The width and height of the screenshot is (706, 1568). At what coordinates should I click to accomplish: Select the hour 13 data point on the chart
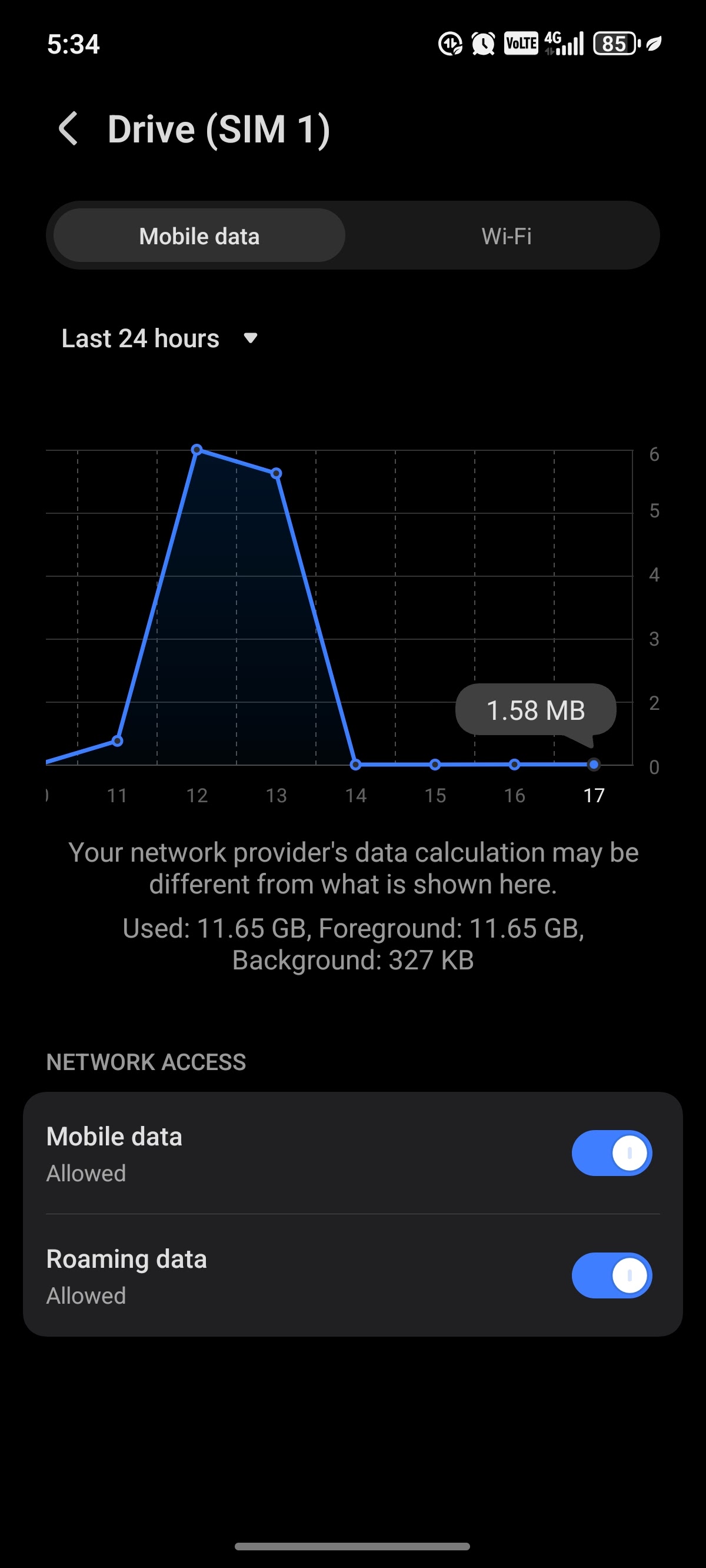(x=277, y=473)
